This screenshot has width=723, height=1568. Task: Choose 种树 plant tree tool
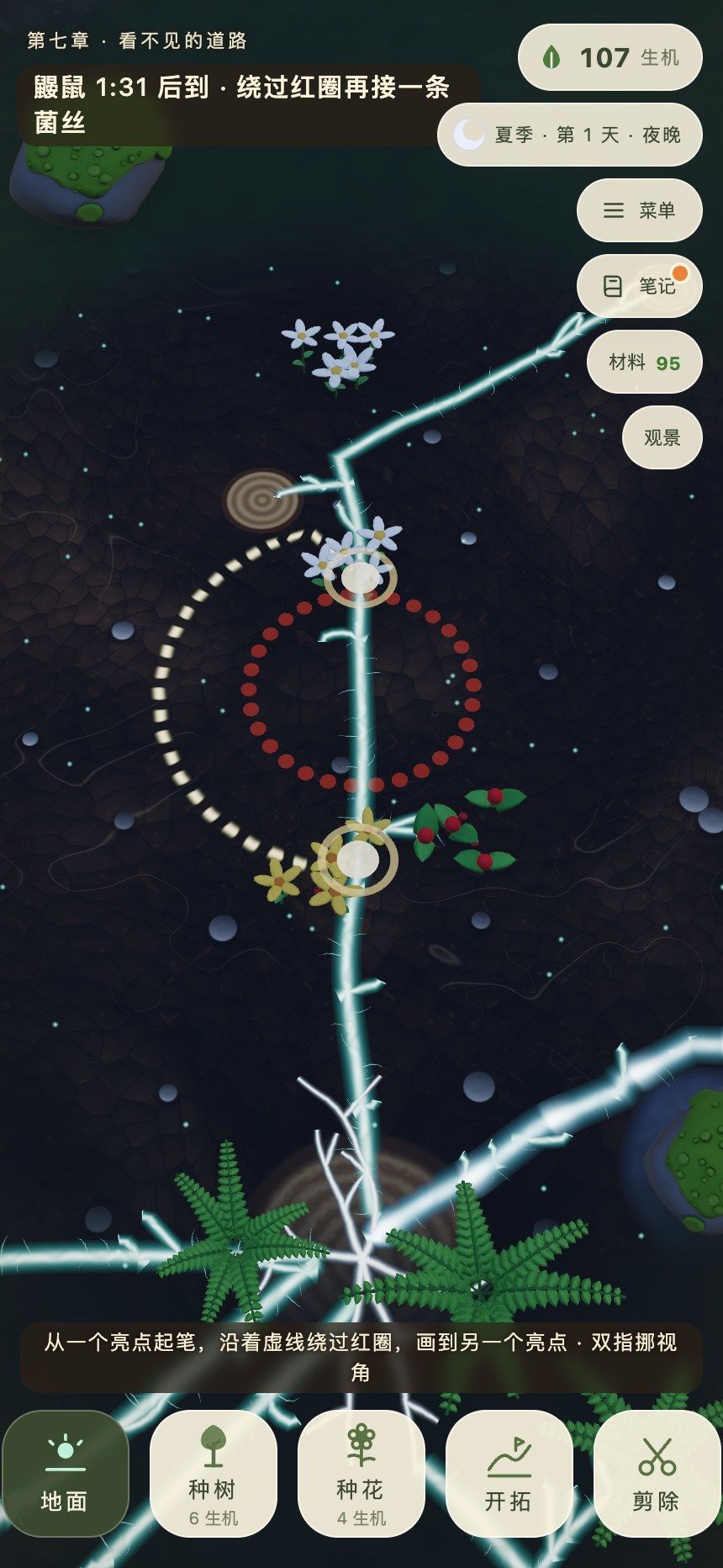pos(213,1473)
